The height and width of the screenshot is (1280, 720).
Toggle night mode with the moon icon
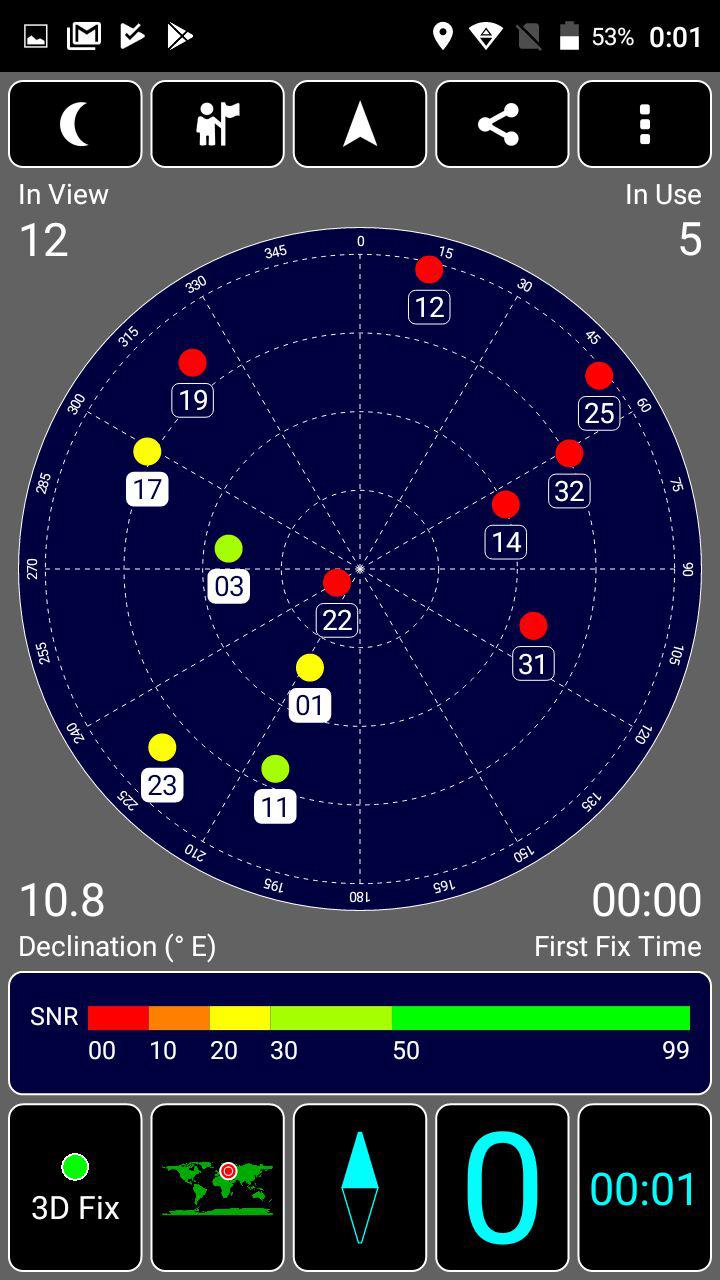pos(75,124)
